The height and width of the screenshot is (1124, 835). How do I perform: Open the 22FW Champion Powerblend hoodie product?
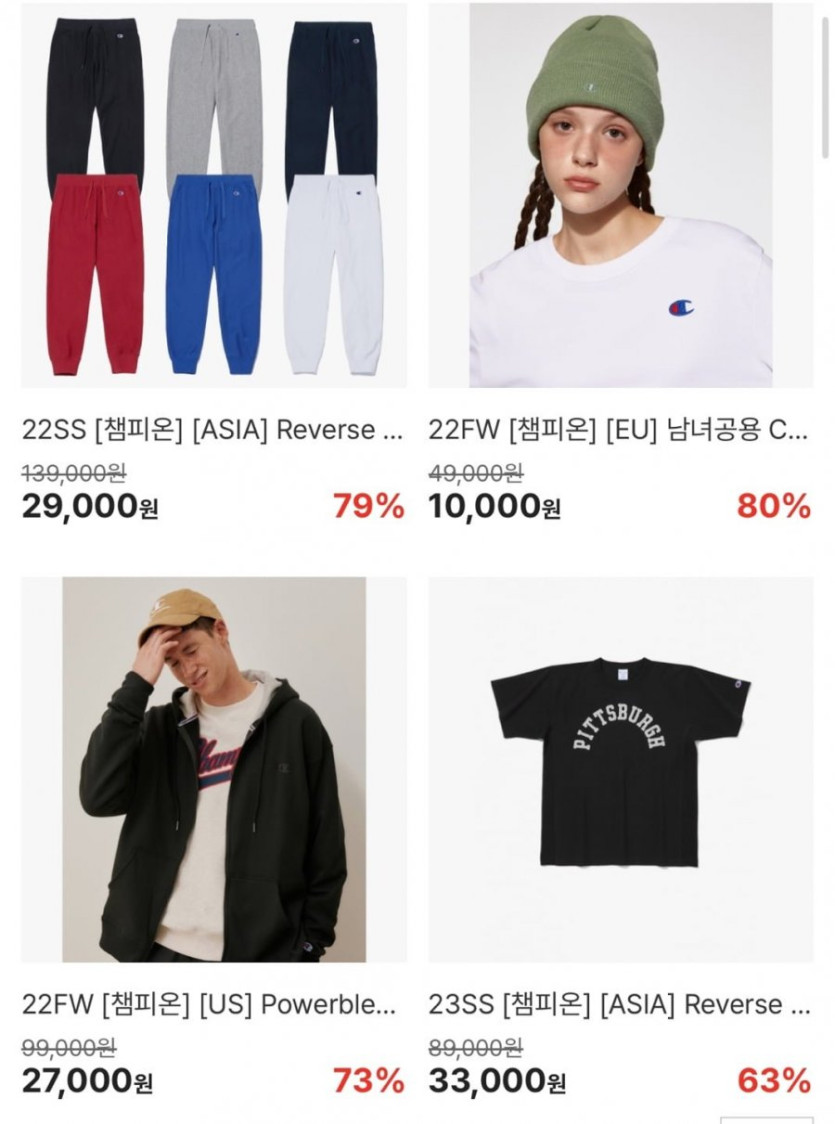pyautogui.click(x=213, y=769)
